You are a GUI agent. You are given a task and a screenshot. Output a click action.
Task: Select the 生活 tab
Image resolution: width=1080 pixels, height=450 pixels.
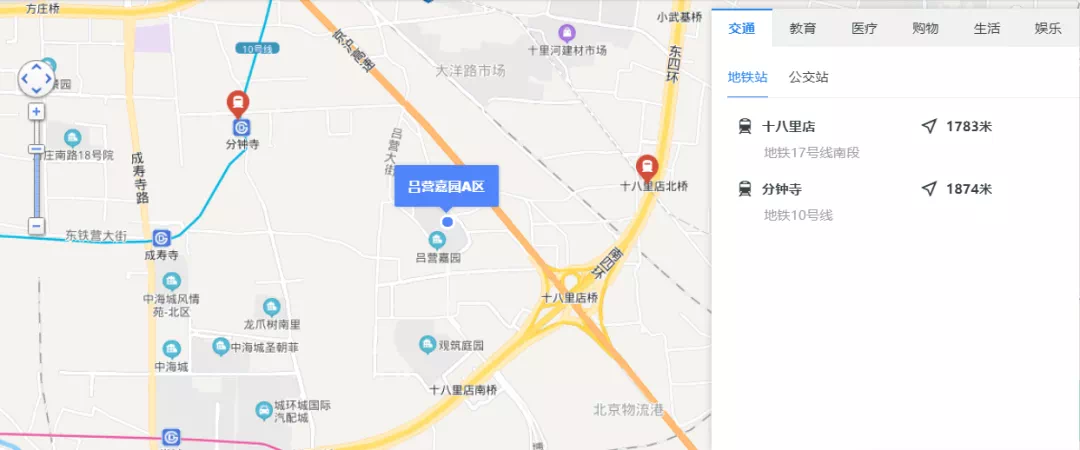click(987, 28)
